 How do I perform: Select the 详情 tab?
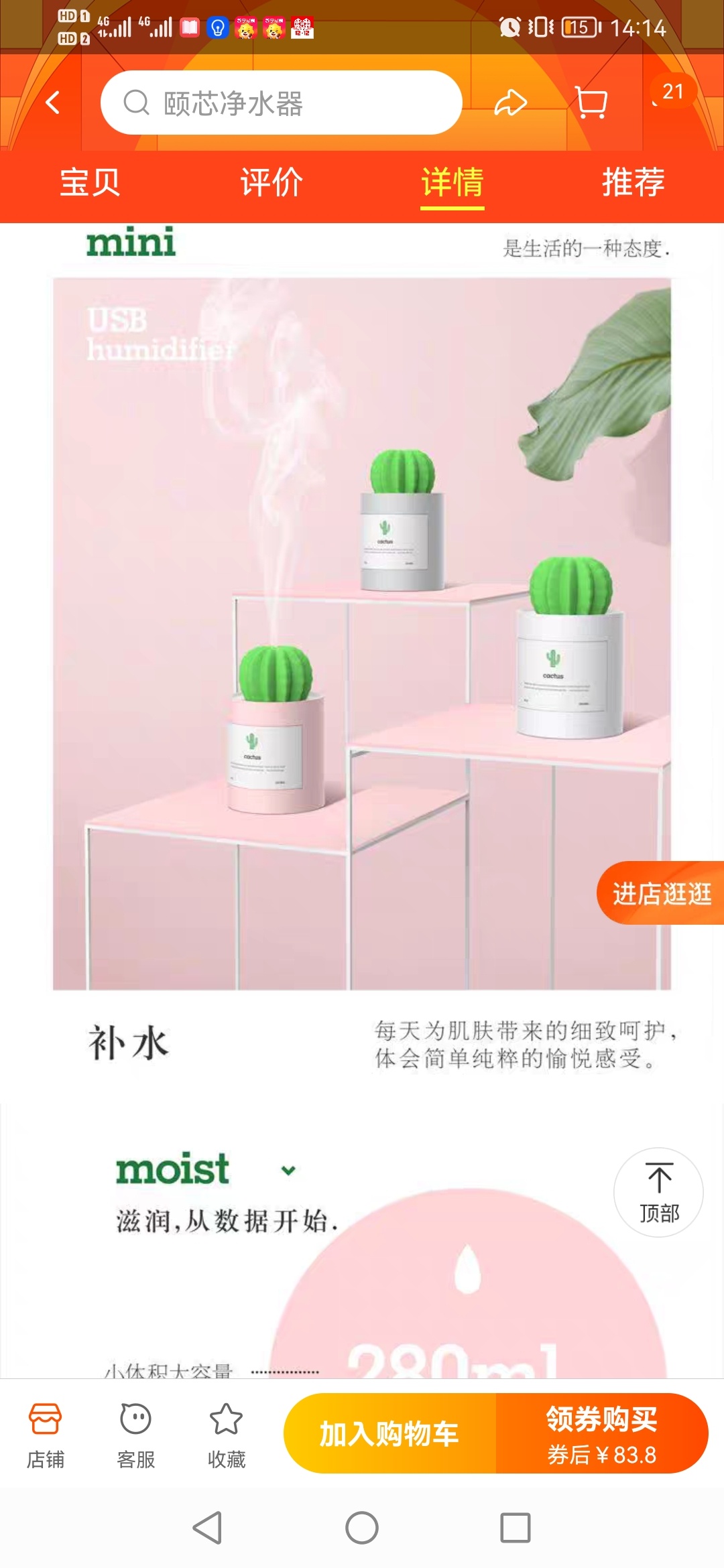click(x=452, y=182)
